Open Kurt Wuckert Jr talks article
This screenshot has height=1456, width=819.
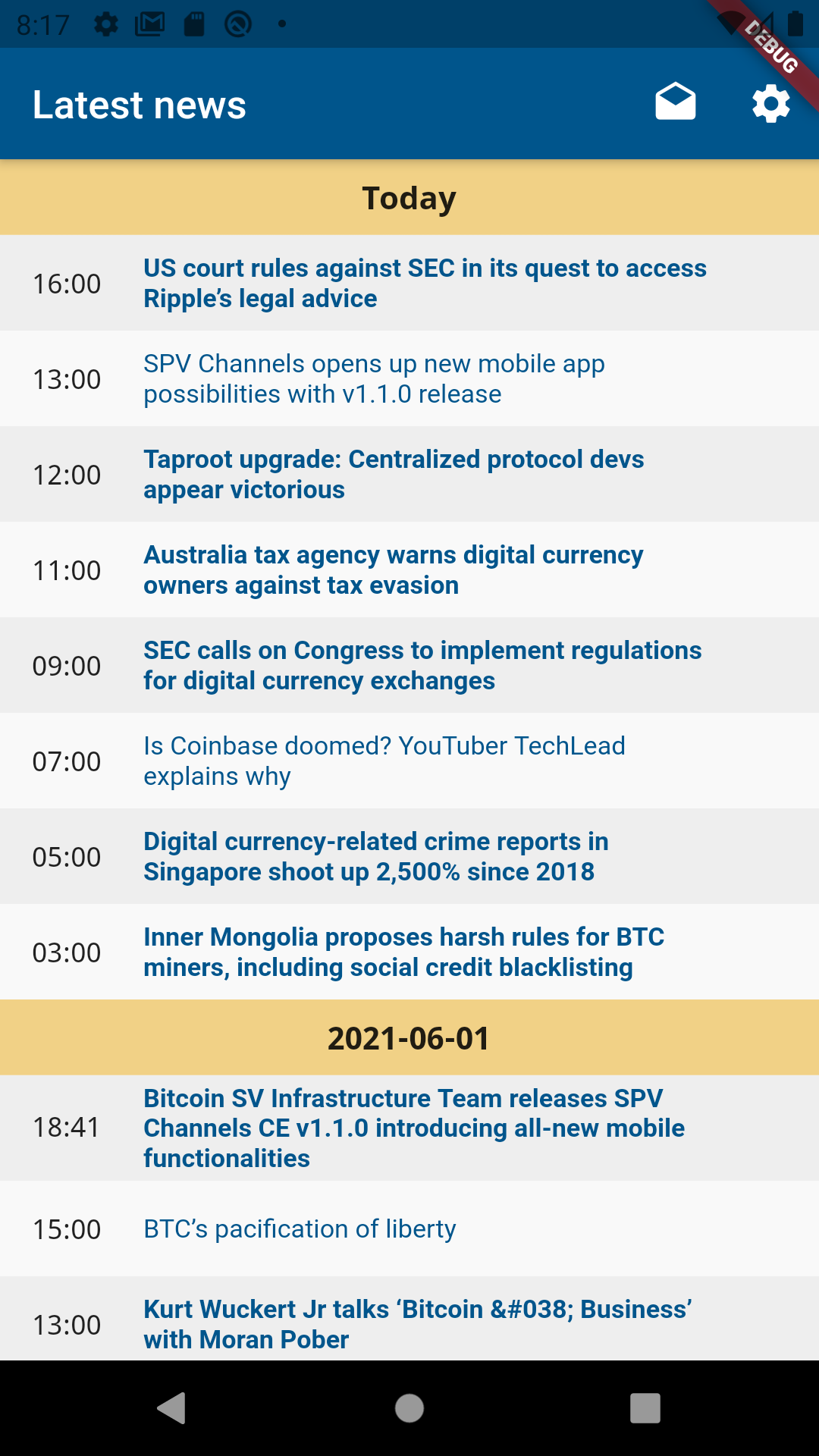coord(409,1318)
